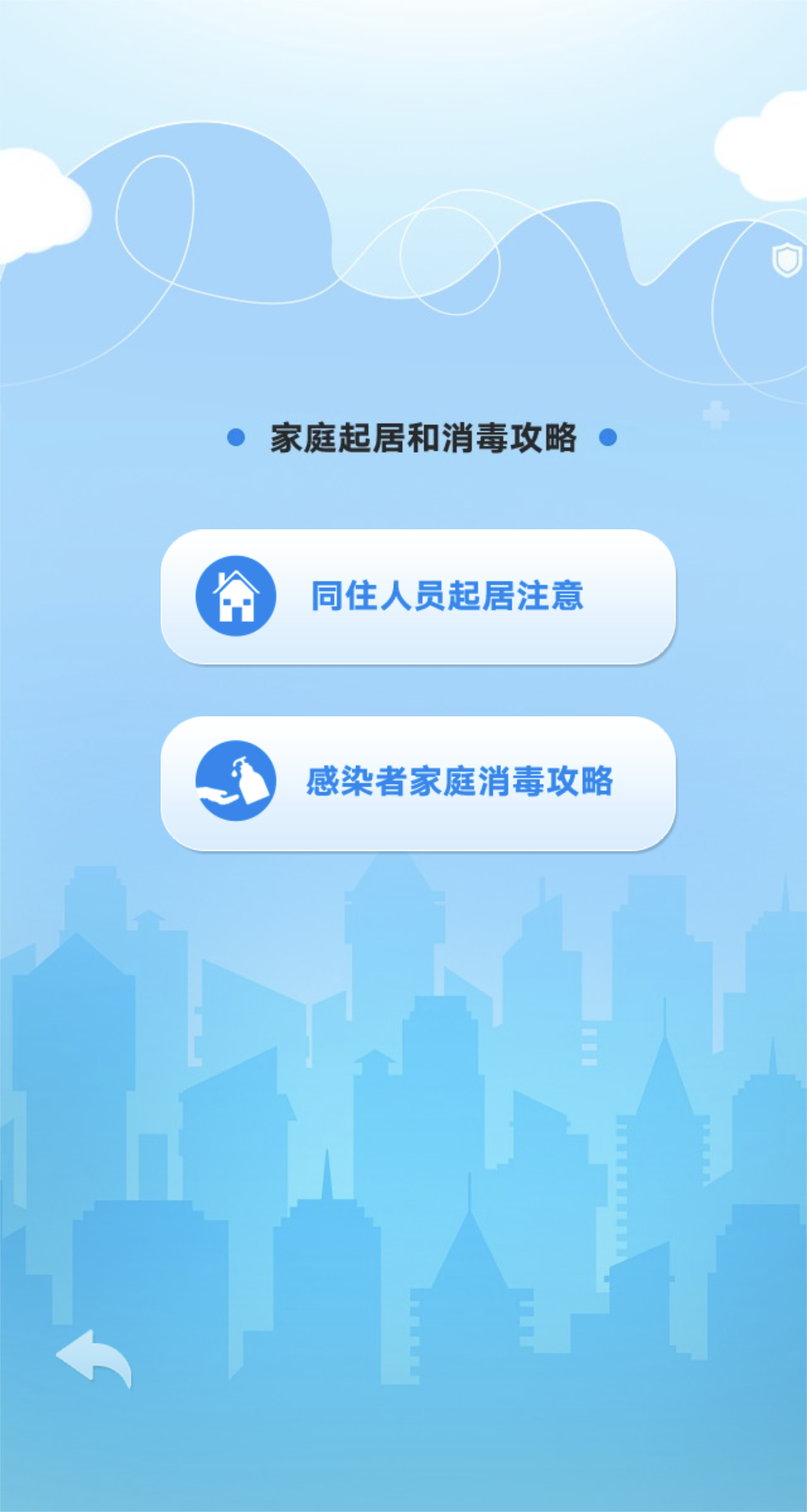
Task: Open 感染者家庭消毒攻略 guide
Action: pyautogui.click(x=417, y=783)
